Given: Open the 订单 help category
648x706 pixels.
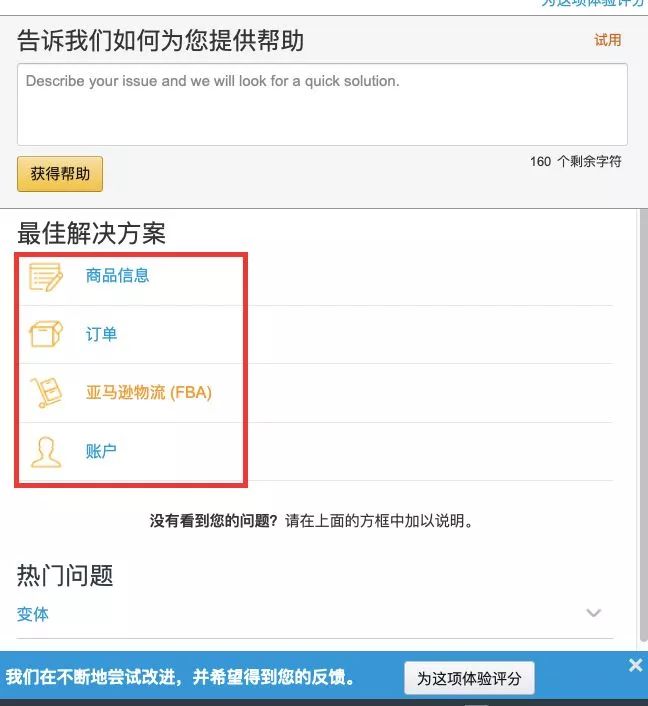Looking at the screenshot, I should click(x=101, y=334).
